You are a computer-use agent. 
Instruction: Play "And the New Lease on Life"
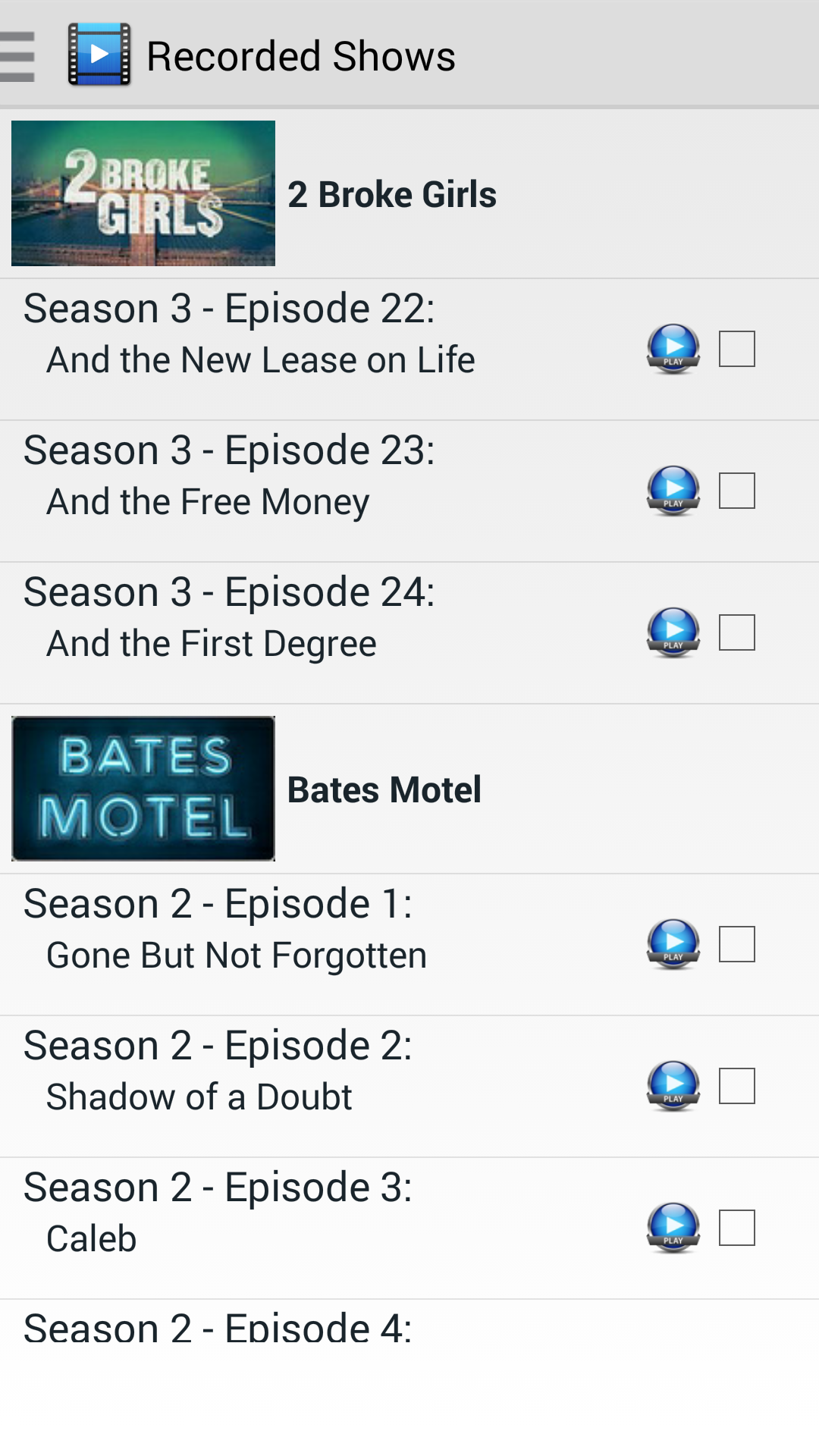pyautogui.click(x=672, y=349)
